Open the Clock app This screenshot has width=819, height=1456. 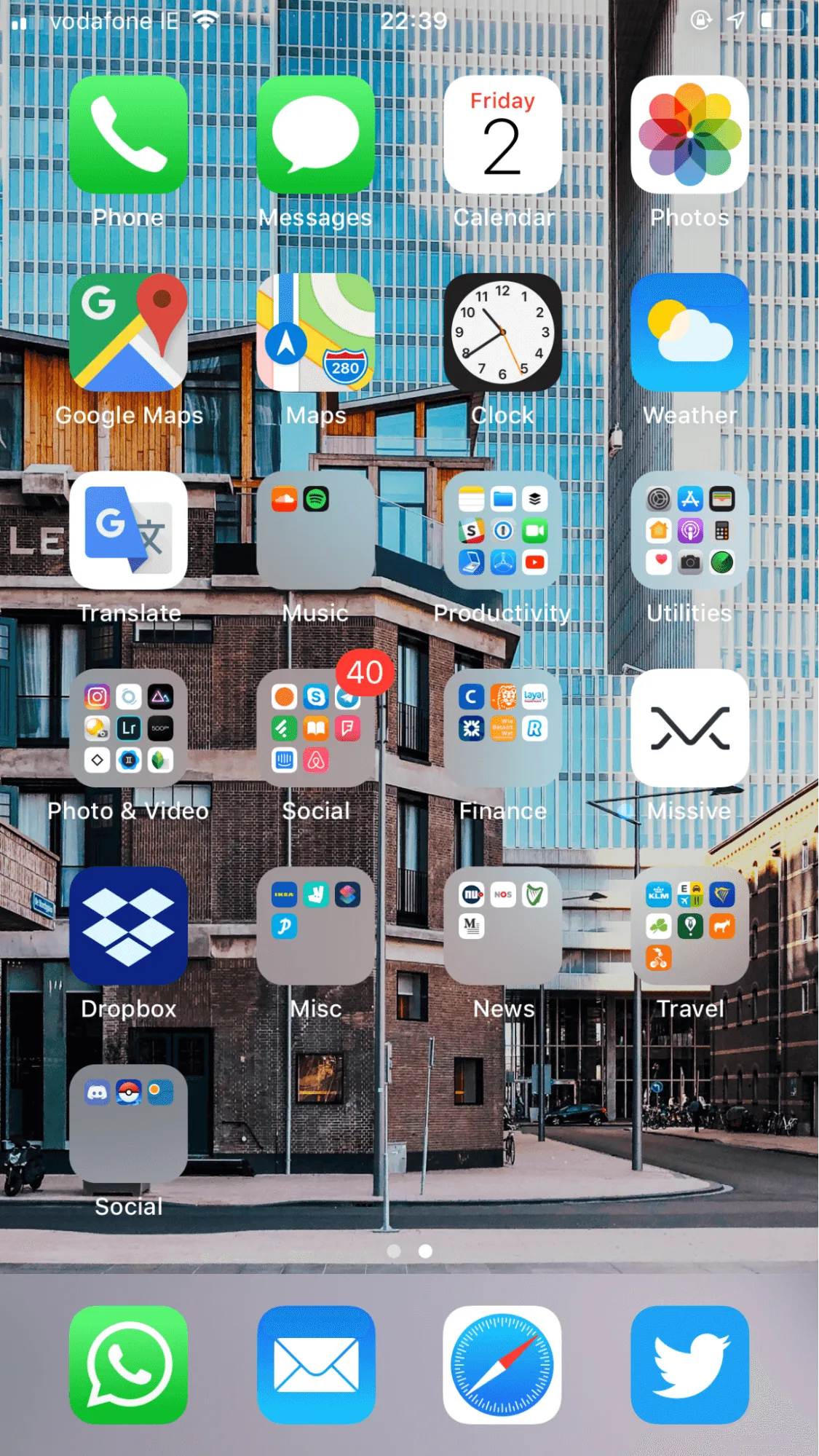(503, 333)
